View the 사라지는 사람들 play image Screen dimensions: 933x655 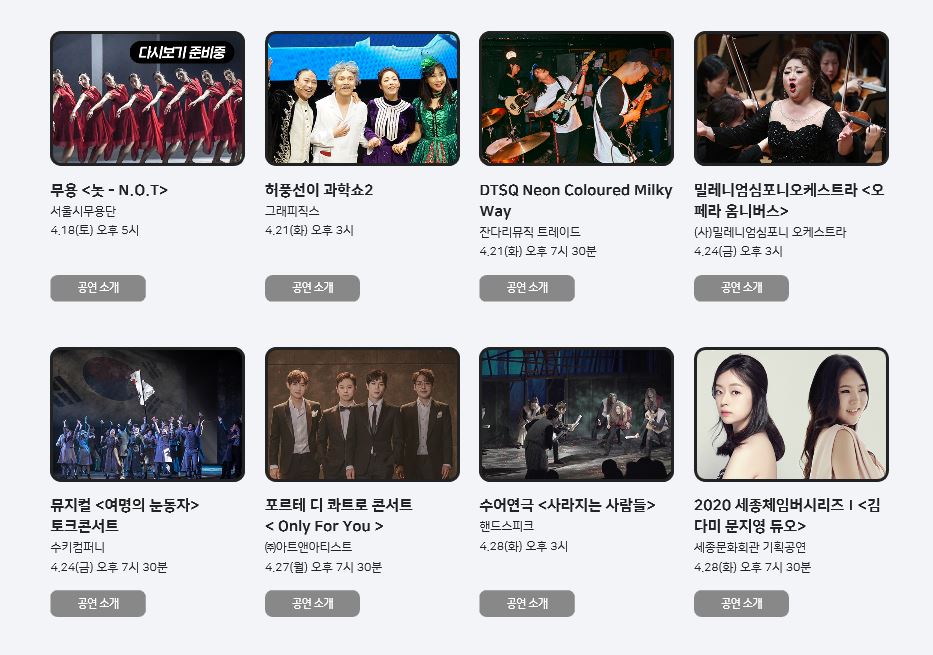pos(576,415)
